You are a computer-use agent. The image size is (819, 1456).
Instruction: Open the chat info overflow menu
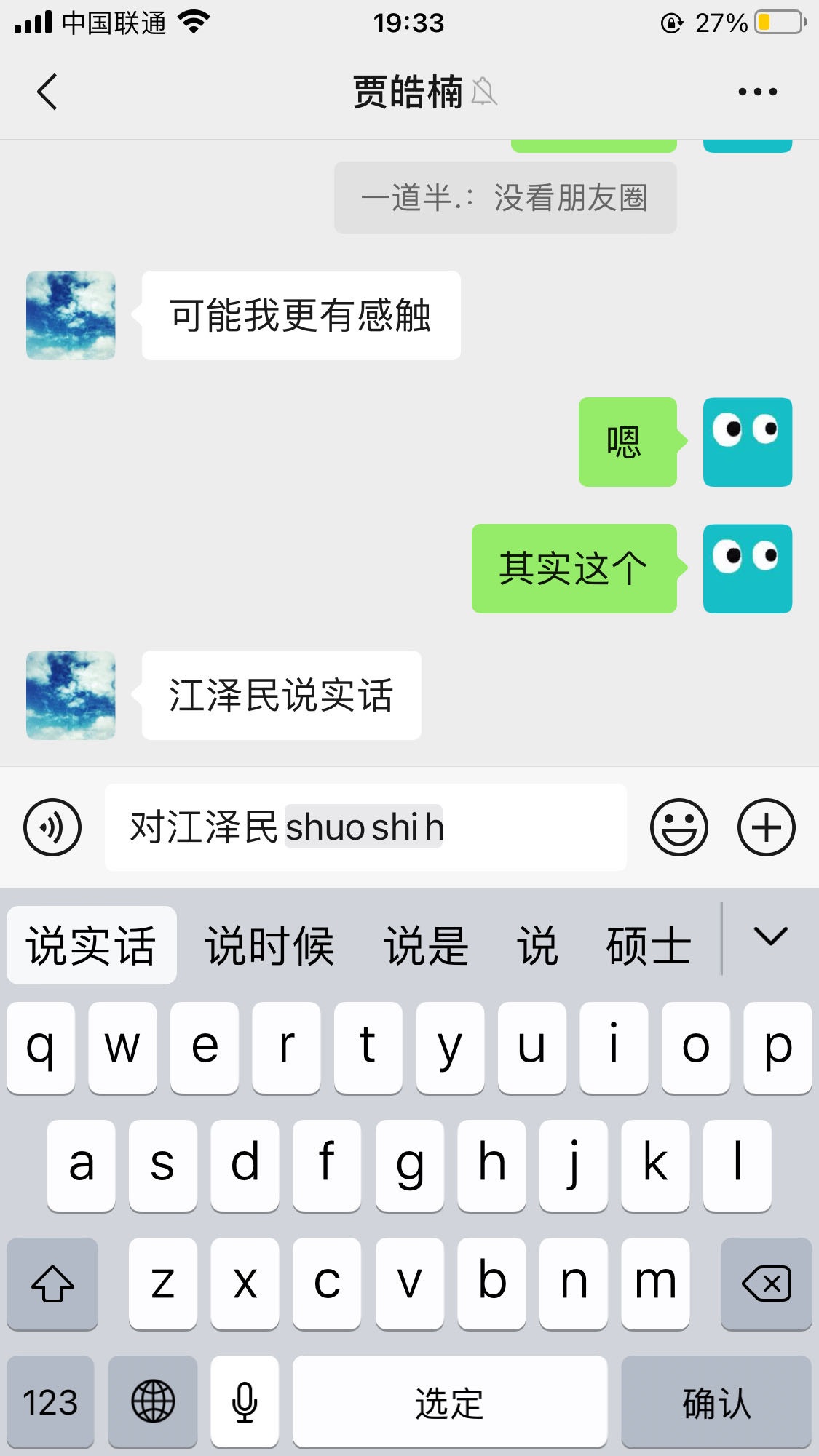(x=757, y=92)
